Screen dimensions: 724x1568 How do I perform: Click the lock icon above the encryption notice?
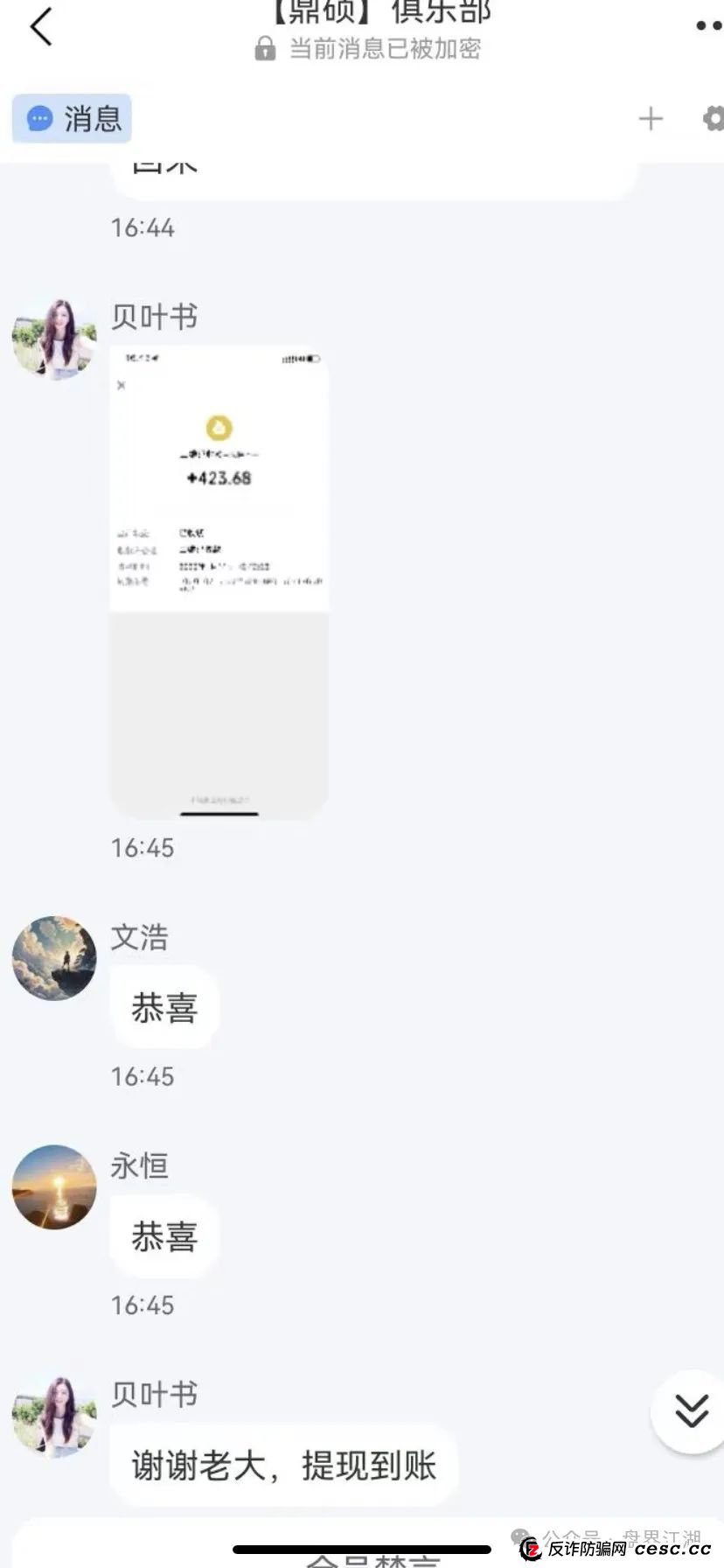point(266,50)
